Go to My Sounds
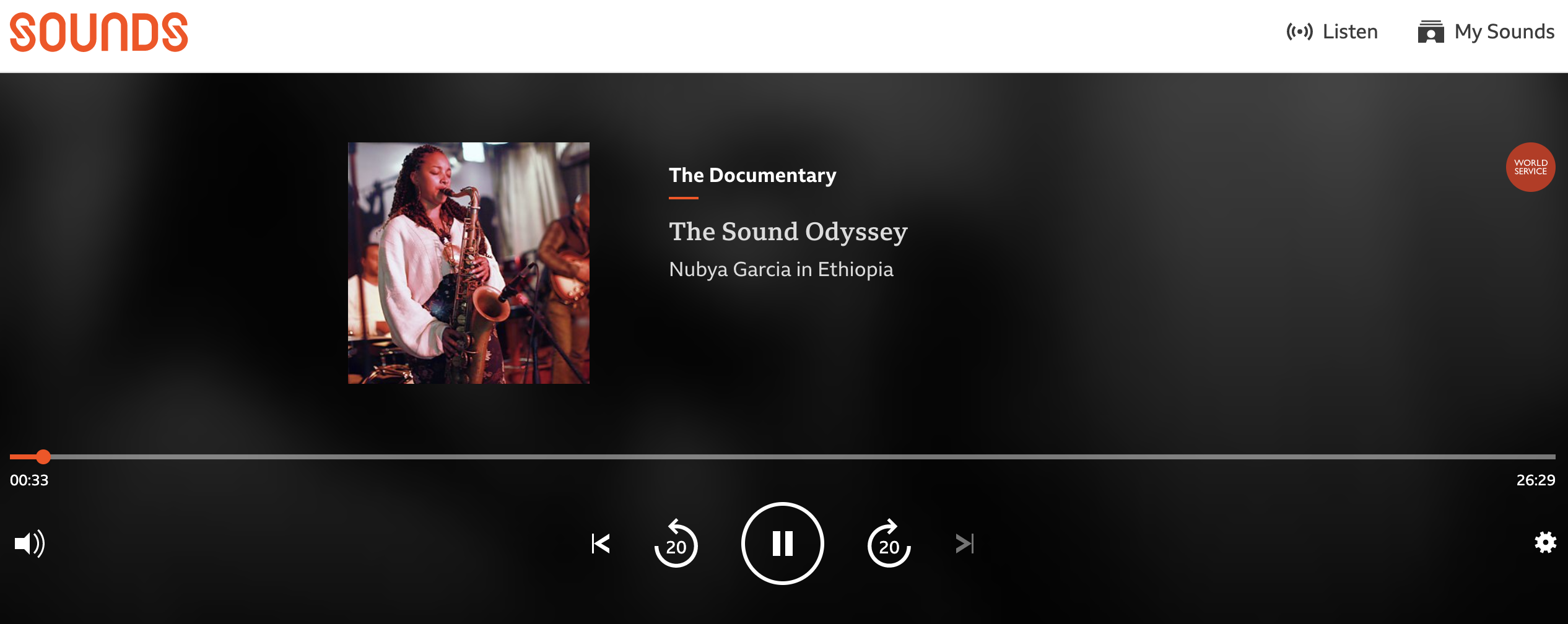Screen dimensions: 1568x624 [1486, 32]
